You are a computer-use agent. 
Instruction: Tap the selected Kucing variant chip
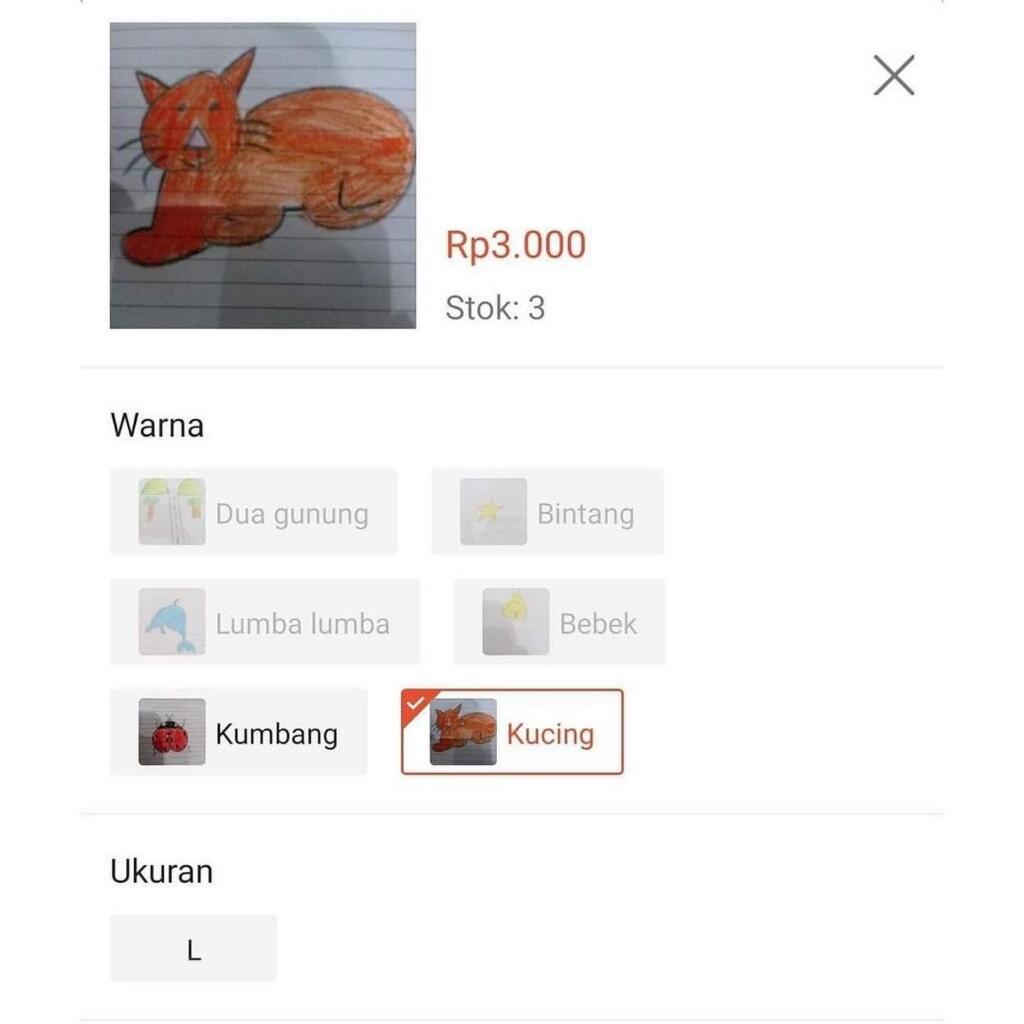click(x=512, y=732)
